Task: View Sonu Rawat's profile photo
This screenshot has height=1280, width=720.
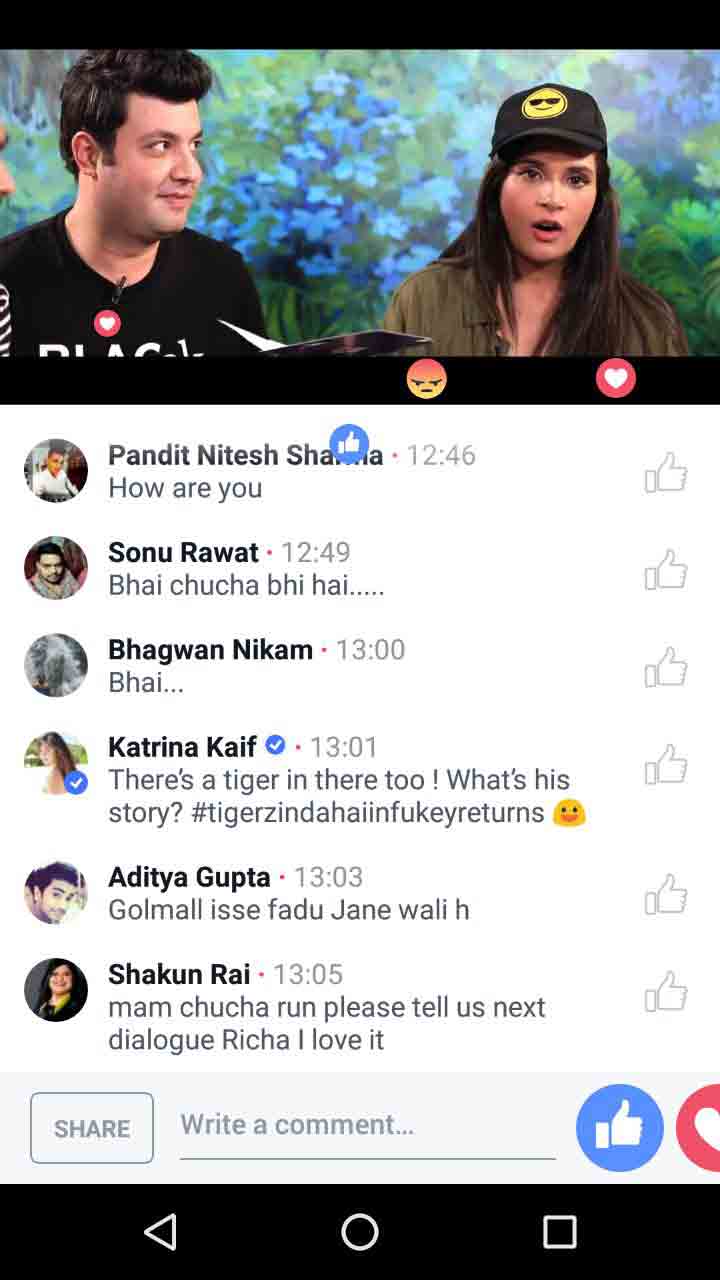Action: [x=56, y=568]
